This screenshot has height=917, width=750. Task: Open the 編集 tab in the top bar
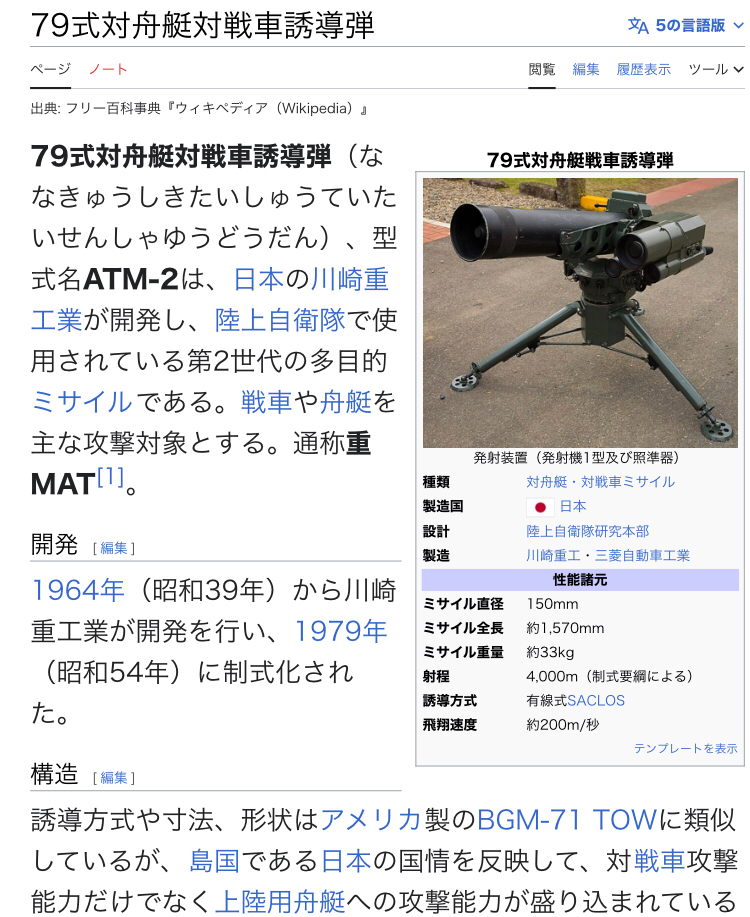586,69
